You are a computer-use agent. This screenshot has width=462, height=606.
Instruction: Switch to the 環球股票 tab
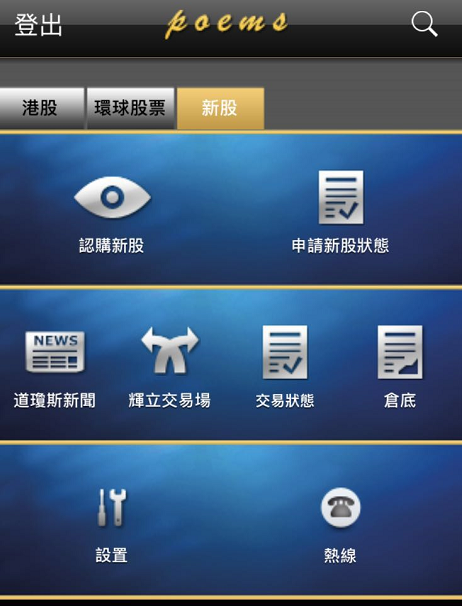(130, 108)
